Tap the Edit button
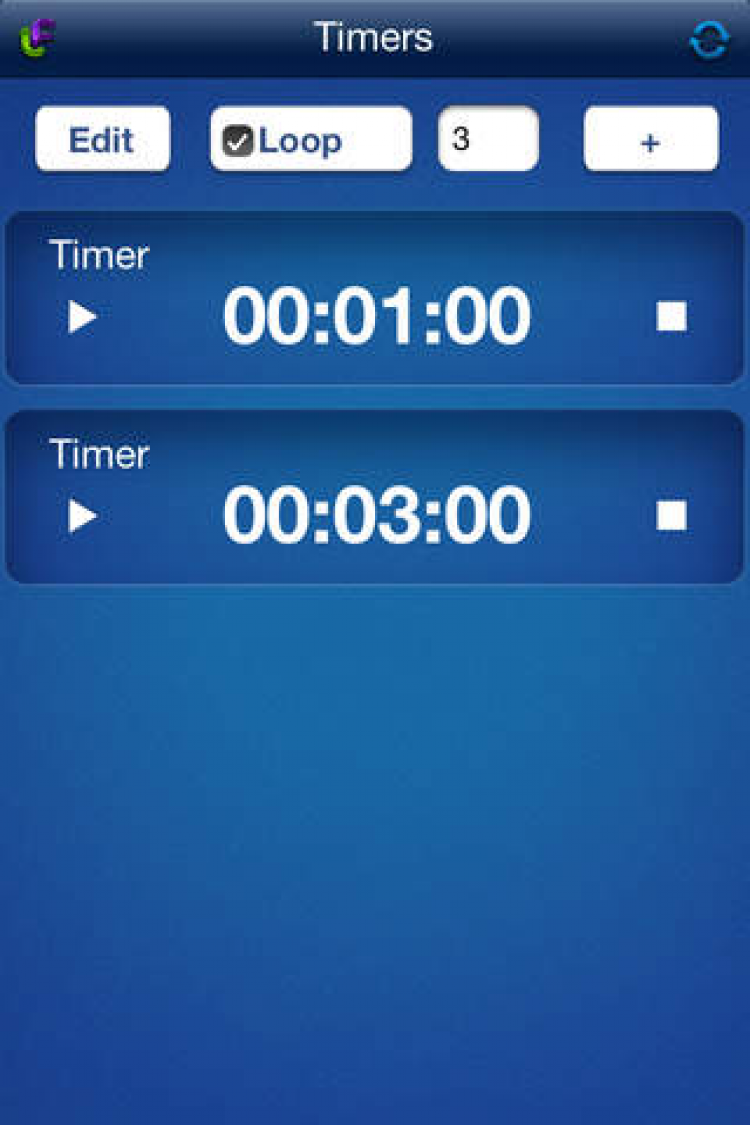The height and width of the screenshot is (1125, 750). pos(102,140)
